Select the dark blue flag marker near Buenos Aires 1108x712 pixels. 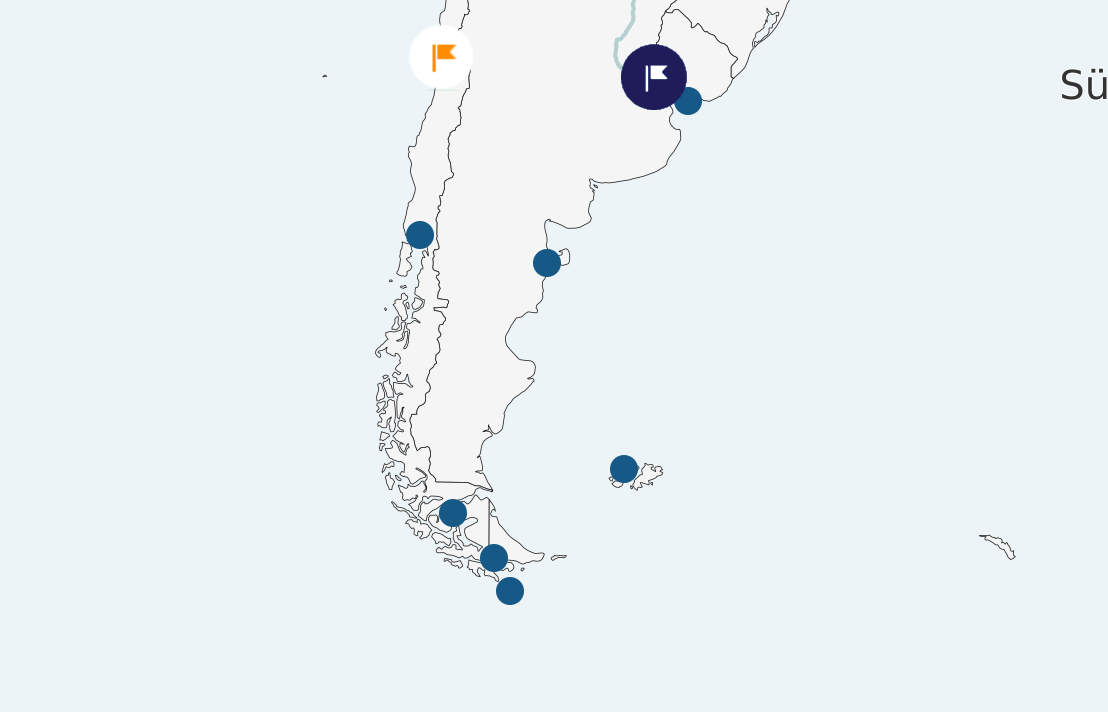pos(654,77)
